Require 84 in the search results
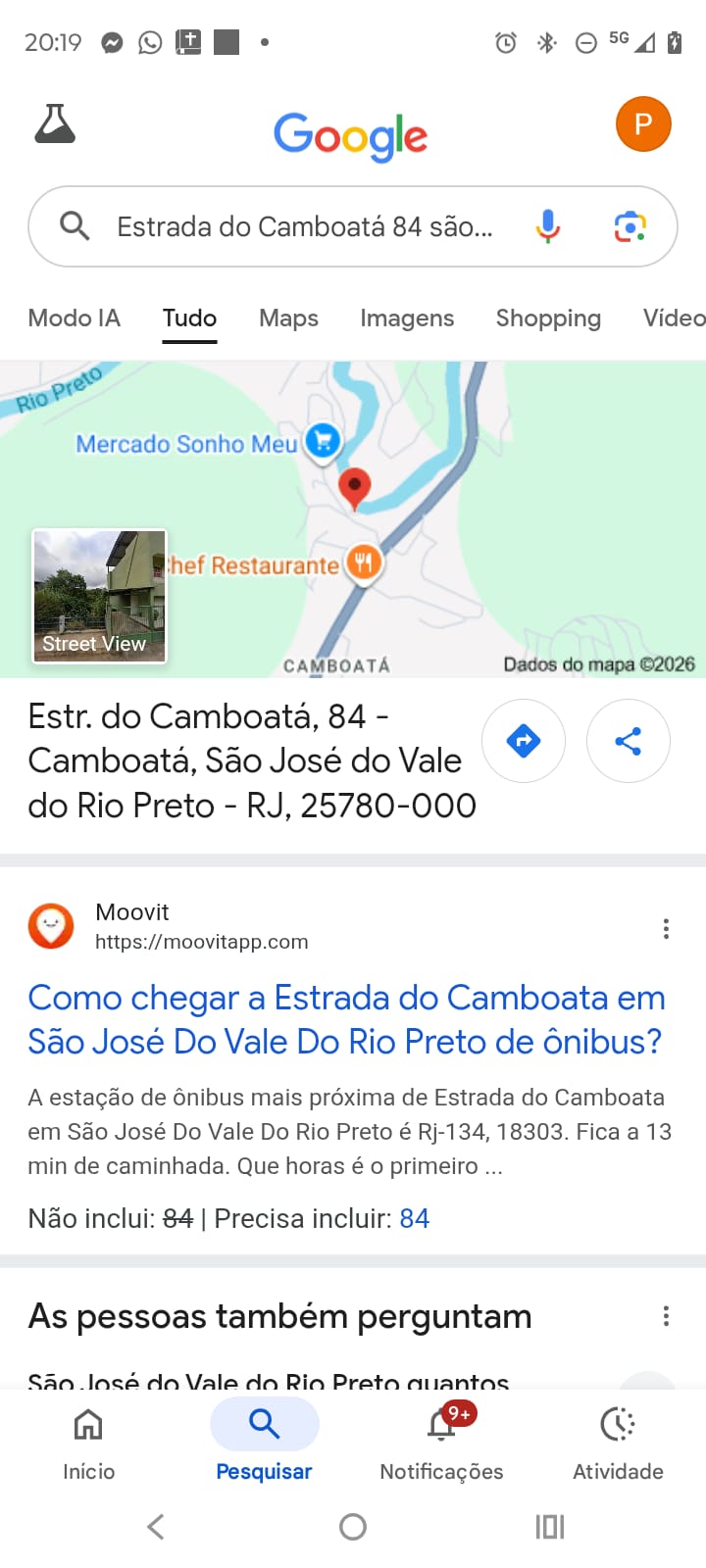 click(x=414, y=1218)
